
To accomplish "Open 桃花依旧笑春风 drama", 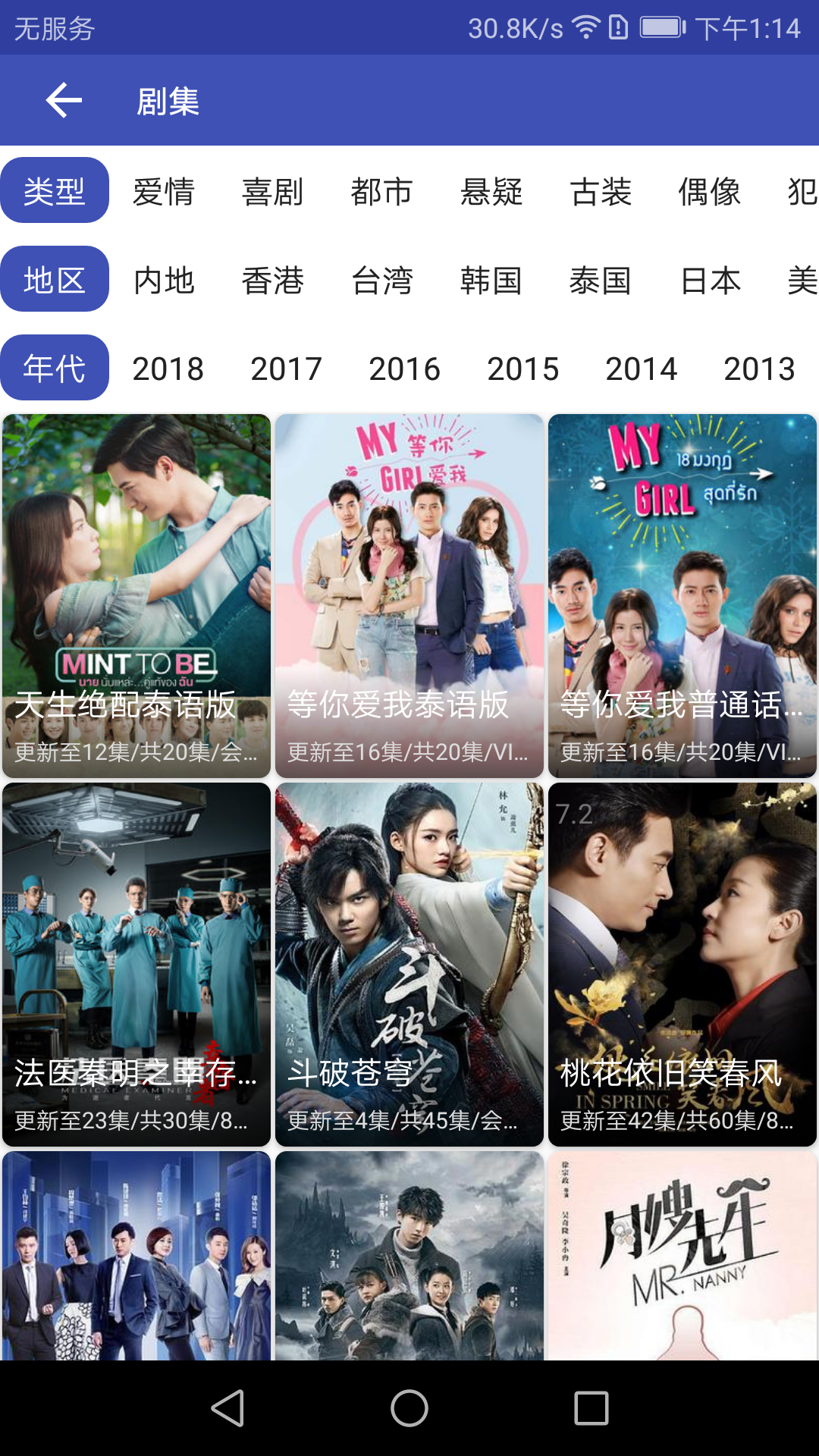I will click(x=682, y=965).
